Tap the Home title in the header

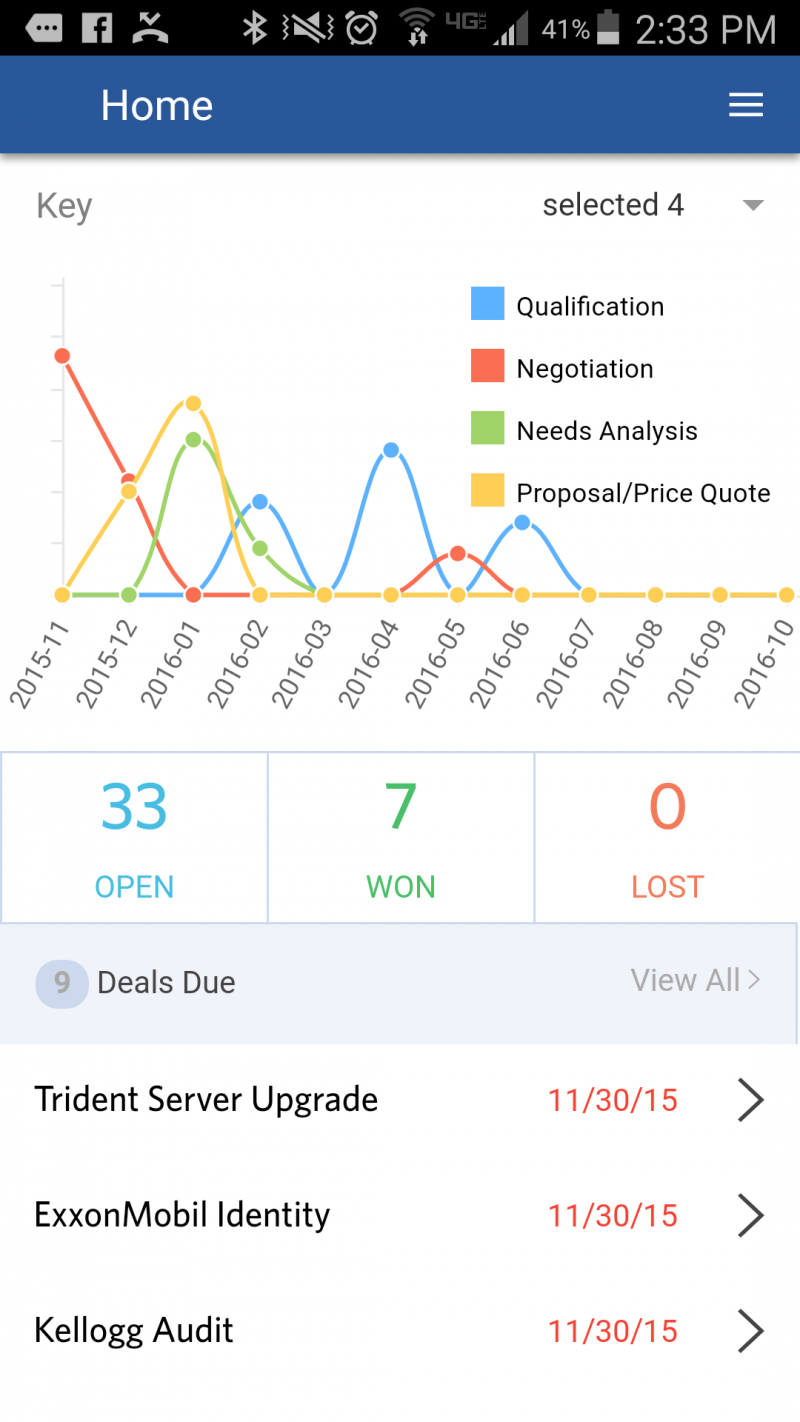click(x=156, y=104)
